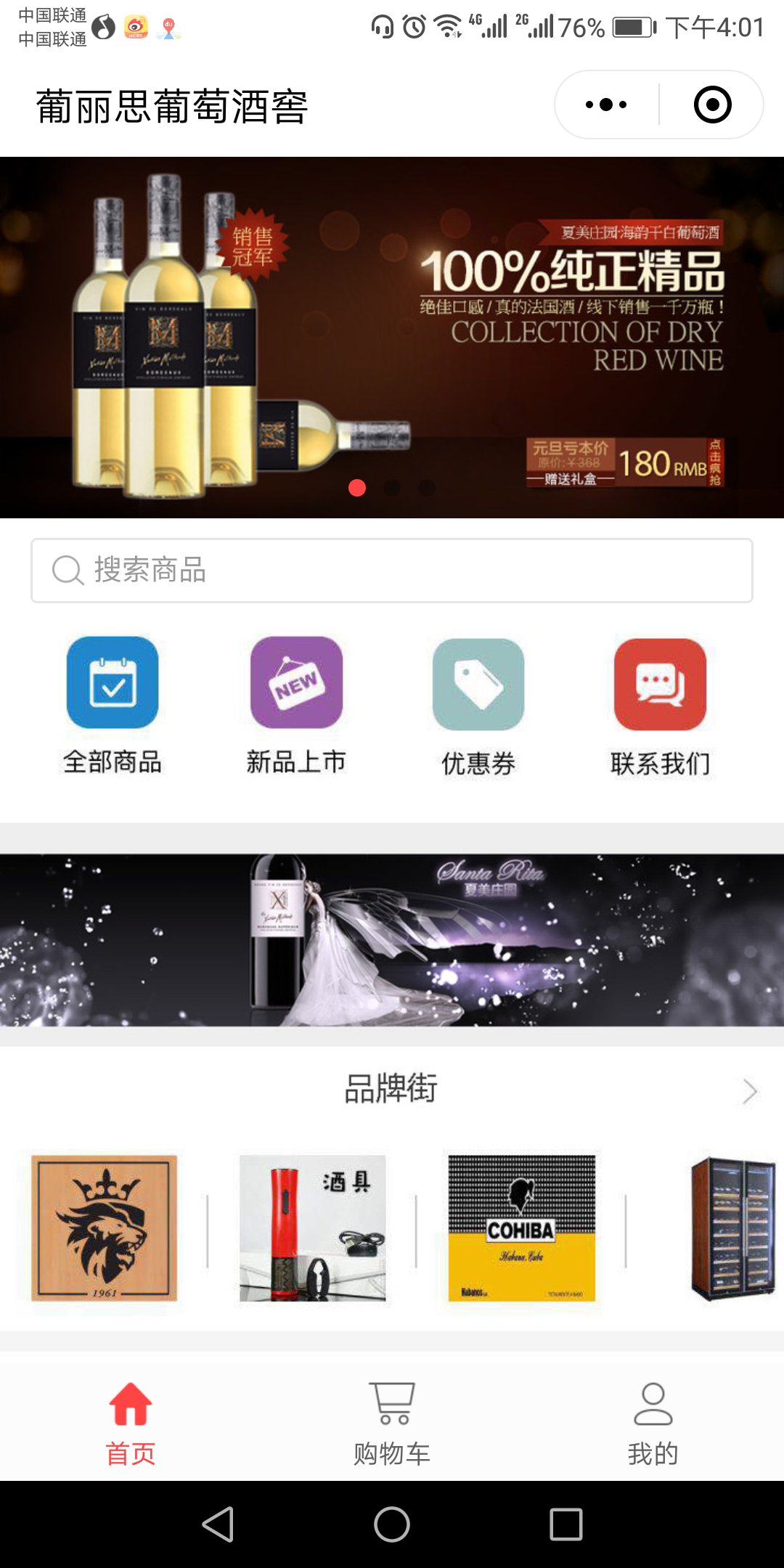This screenshot has height=1568, width=784.
Task: Go back using the system back button
Action: click(218, 1524)
